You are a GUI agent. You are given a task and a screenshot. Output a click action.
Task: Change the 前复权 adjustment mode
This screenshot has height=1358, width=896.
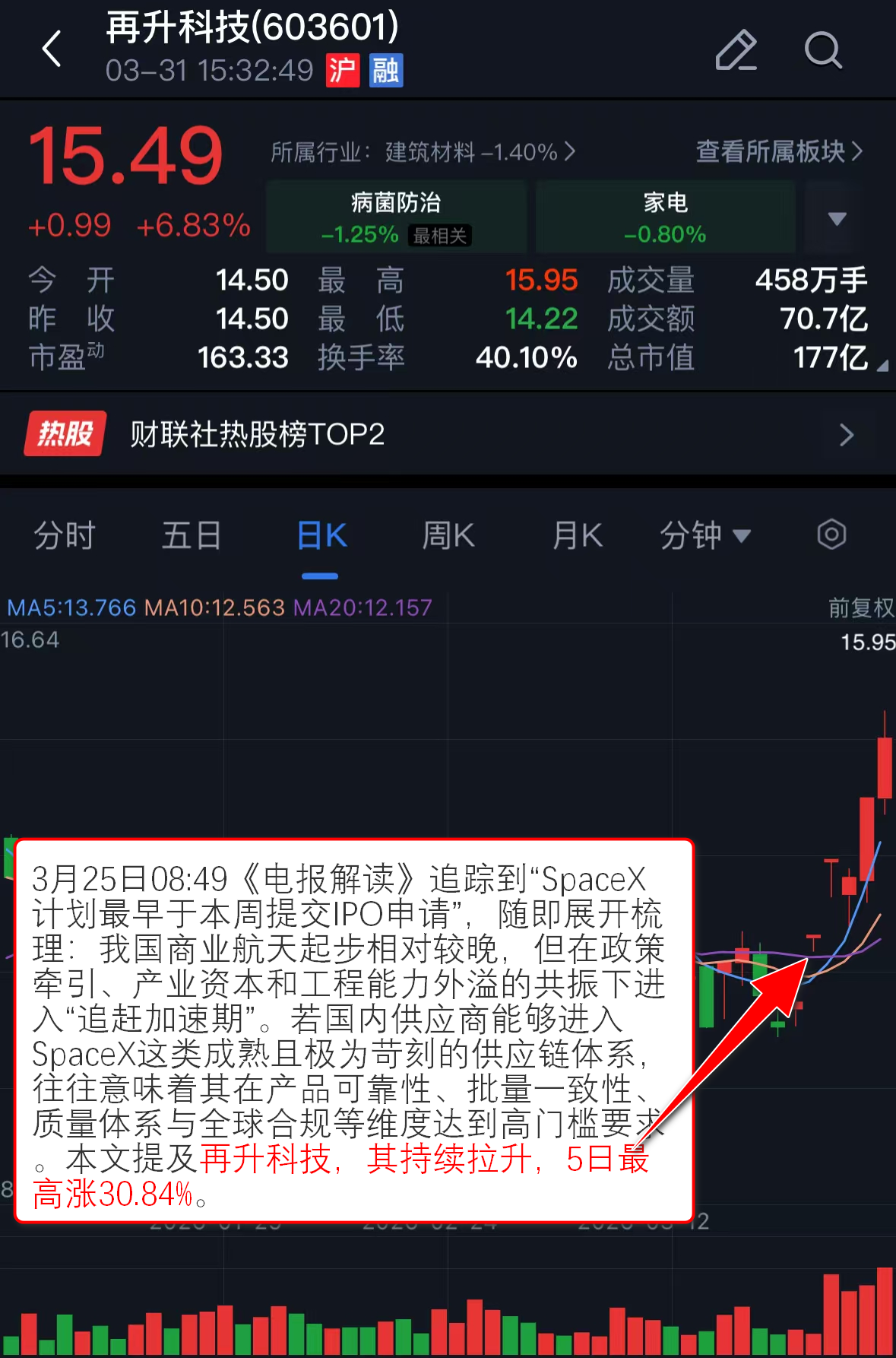pyautogui.click(x=860, y=608)
